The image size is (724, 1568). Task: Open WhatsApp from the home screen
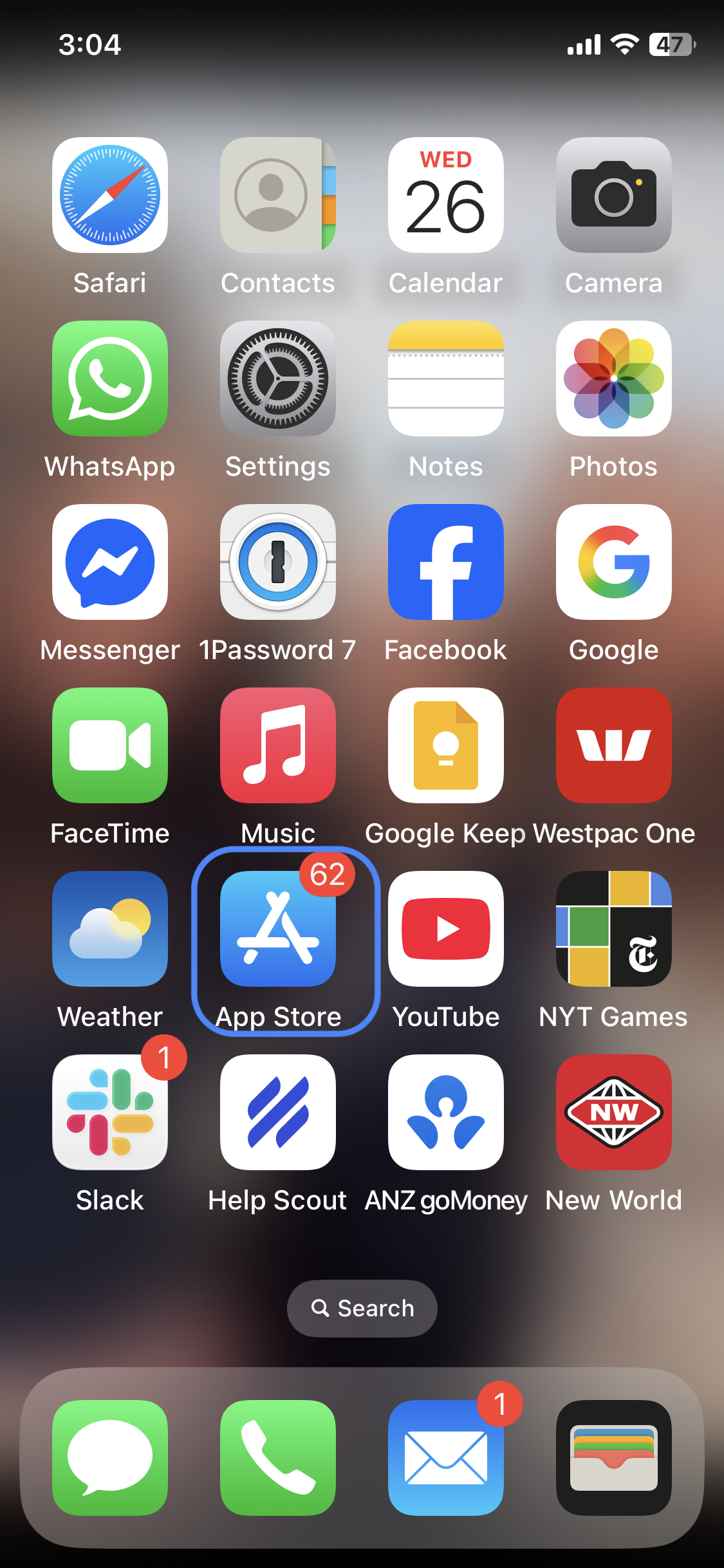110,378
